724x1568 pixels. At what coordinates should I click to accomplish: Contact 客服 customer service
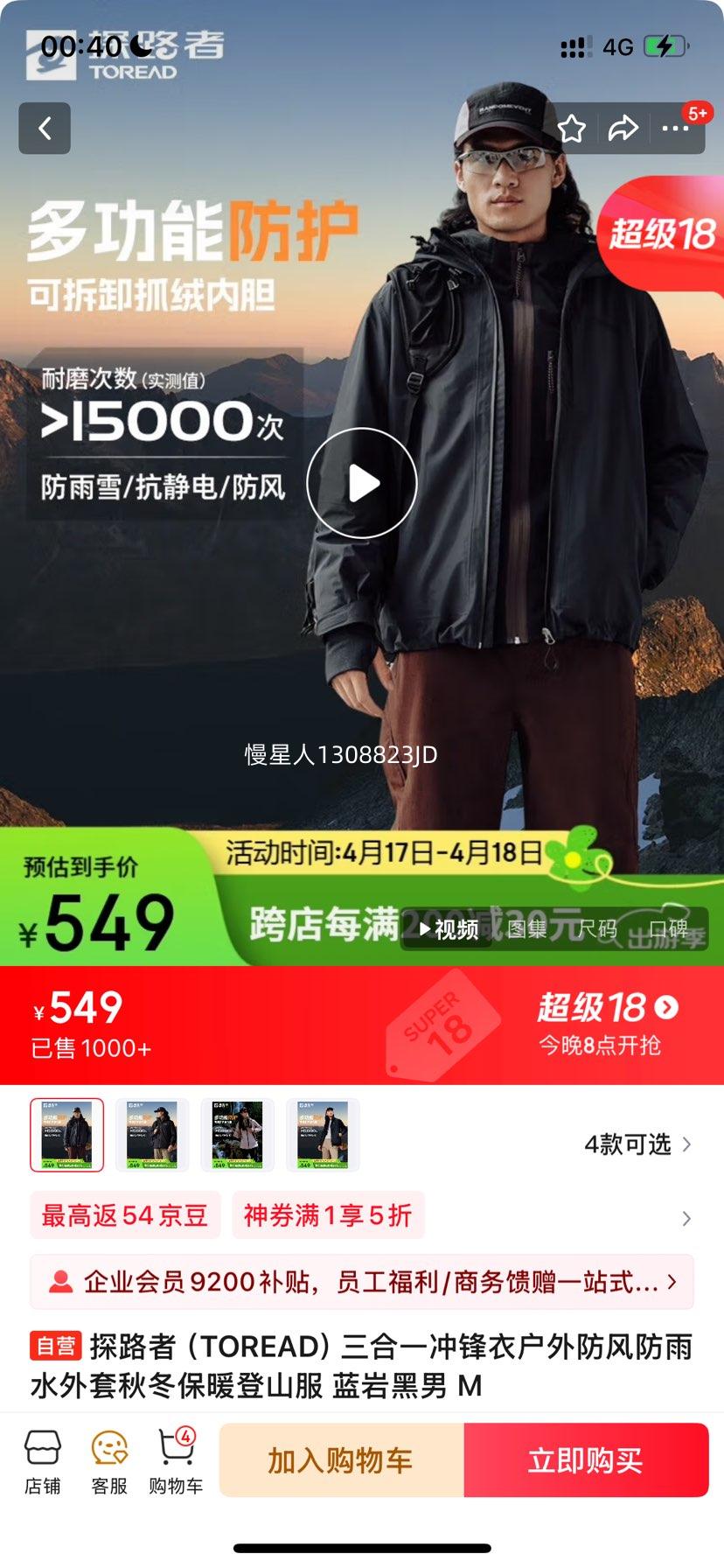109,1461
